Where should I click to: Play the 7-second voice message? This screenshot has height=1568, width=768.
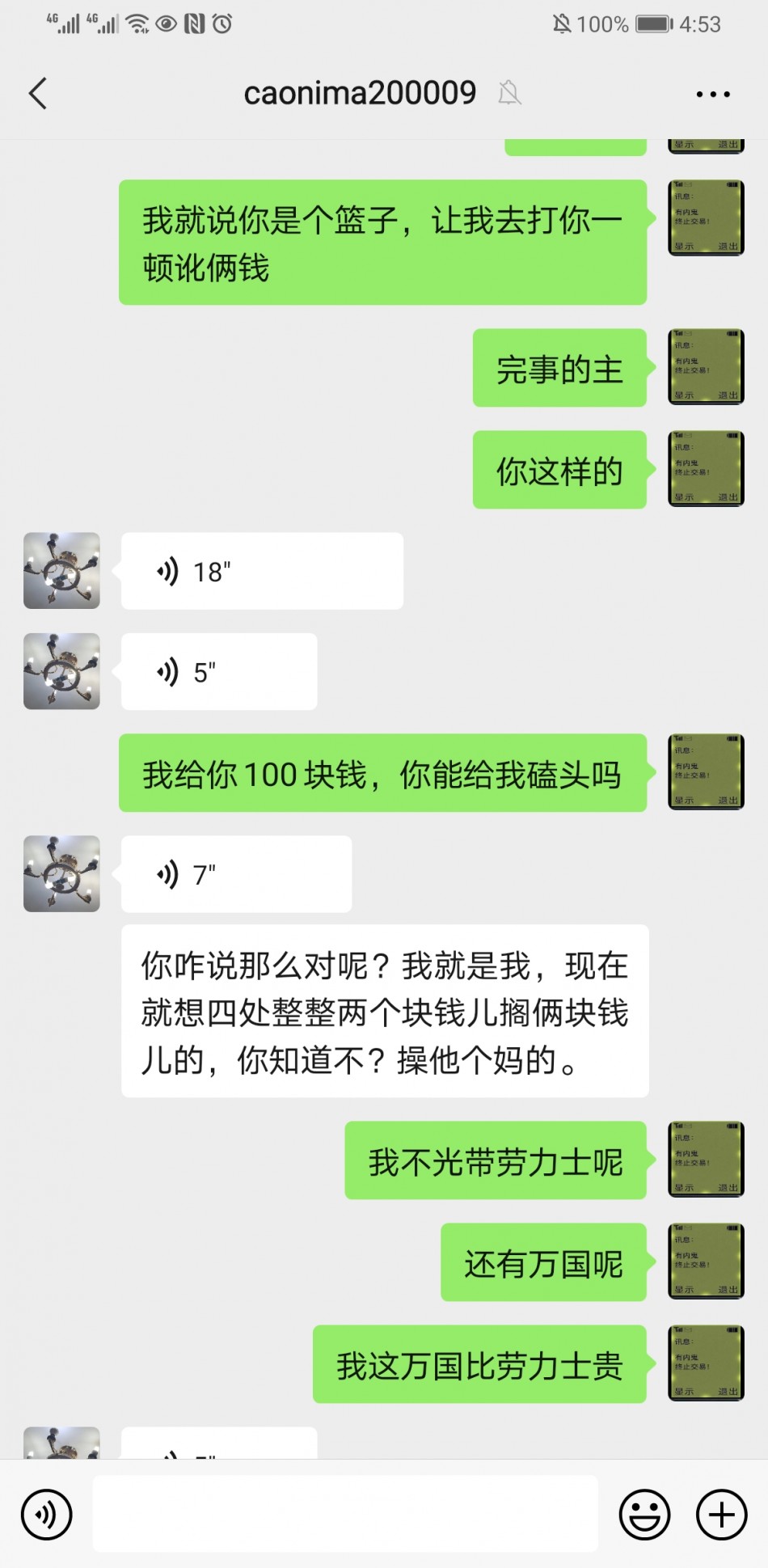(x=236, y=874)
